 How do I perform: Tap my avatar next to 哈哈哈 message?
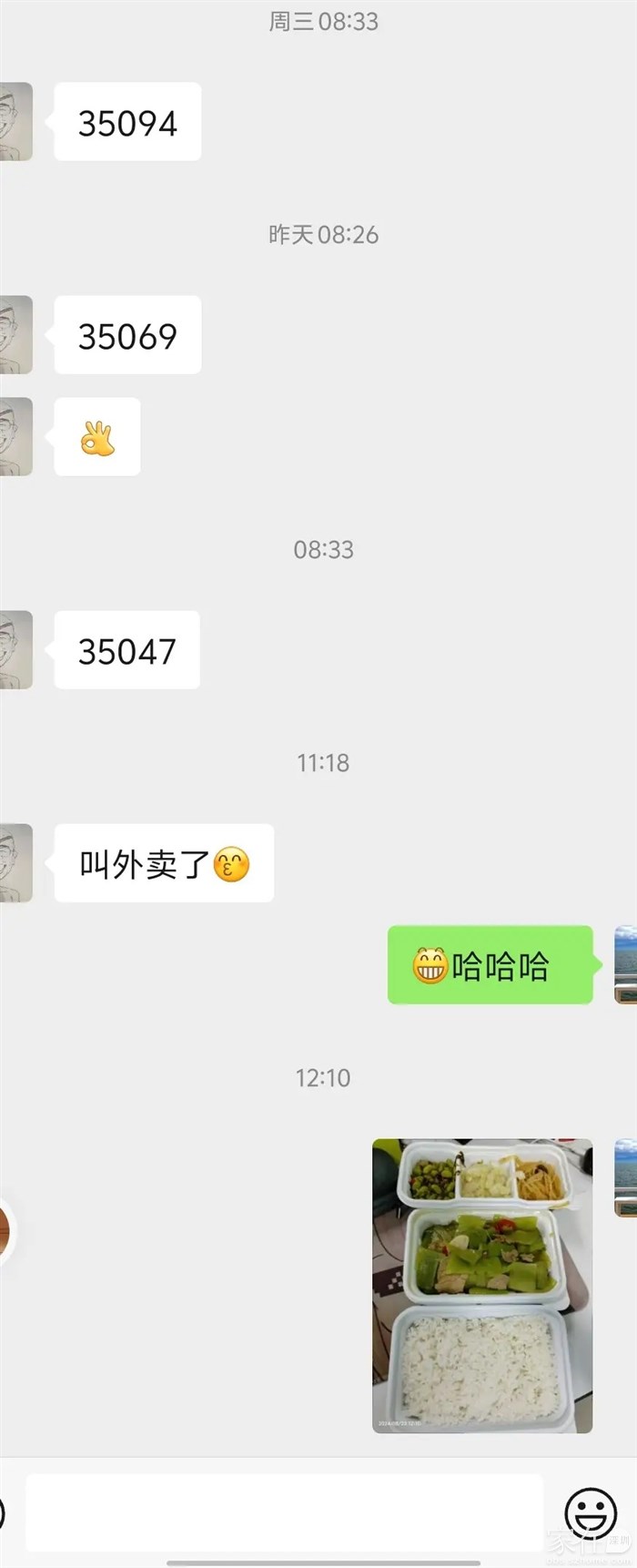tap(625, 965)
